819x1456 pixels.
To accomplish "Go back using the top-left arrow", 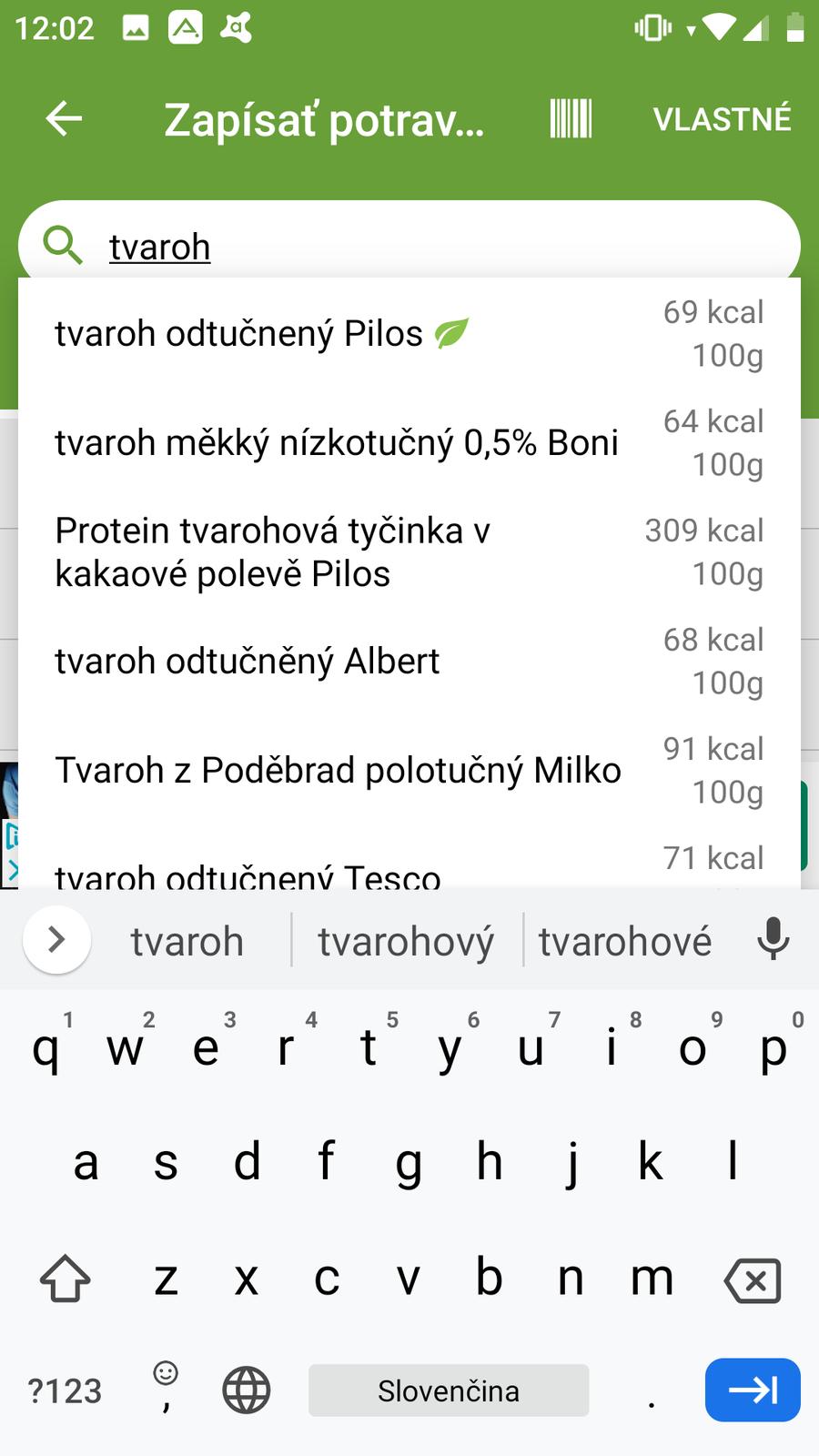I will 64,118.
